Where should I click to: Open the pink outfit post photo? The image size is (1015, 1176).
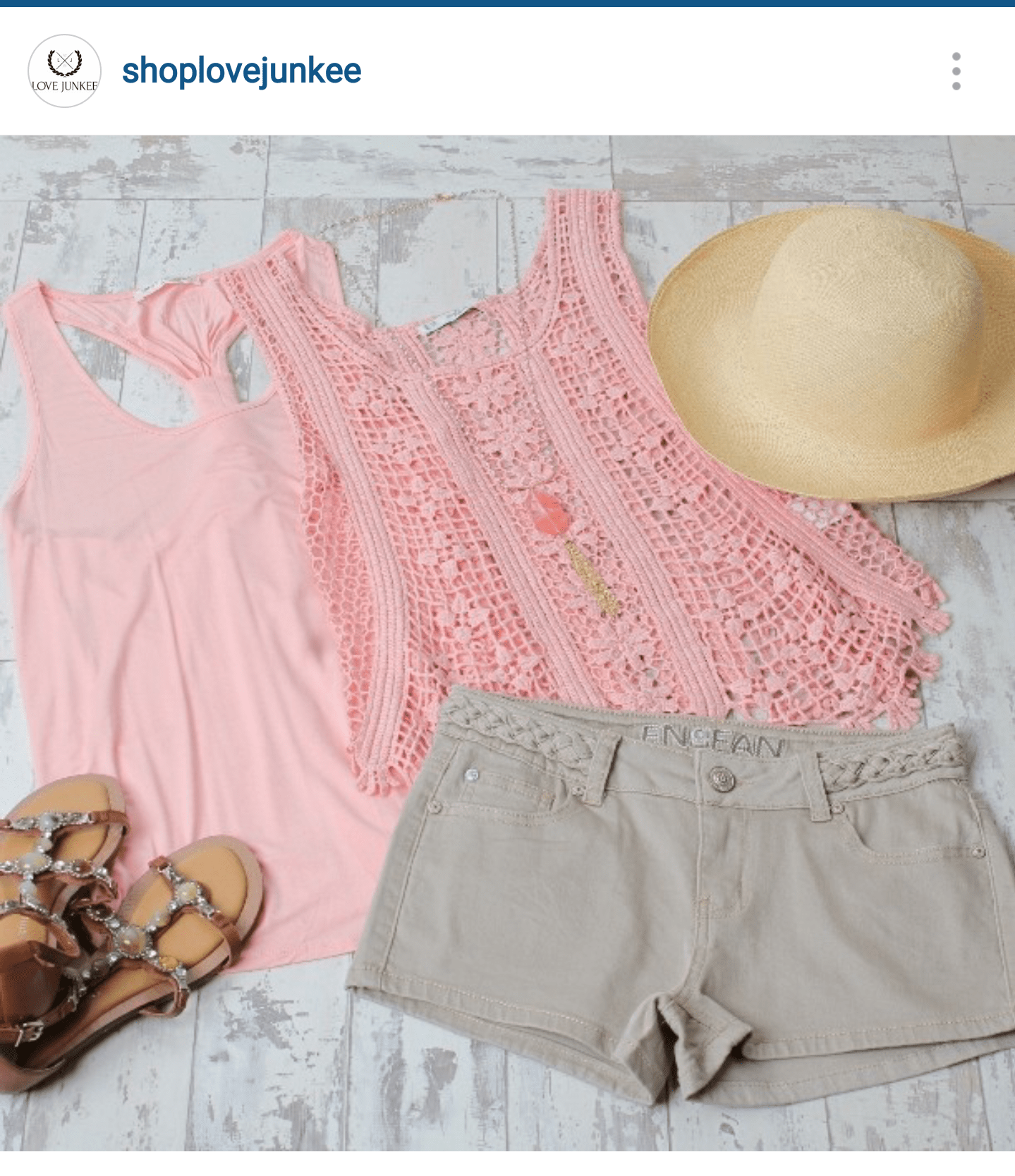point(507,642)
